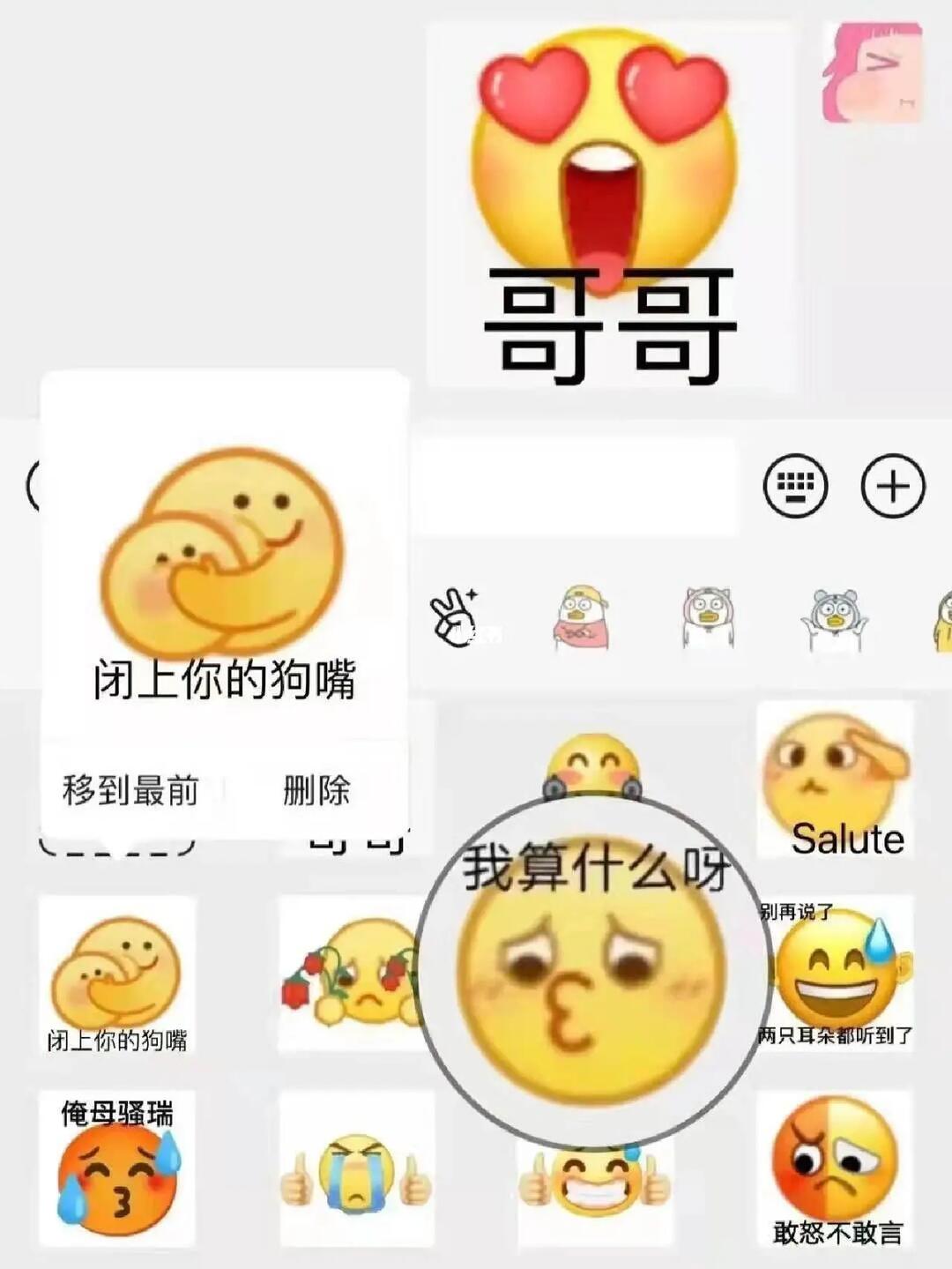The image size is (952, 1269).
Task: Switch to the bear-hood duck sticker pack
Action: [834, 616]
